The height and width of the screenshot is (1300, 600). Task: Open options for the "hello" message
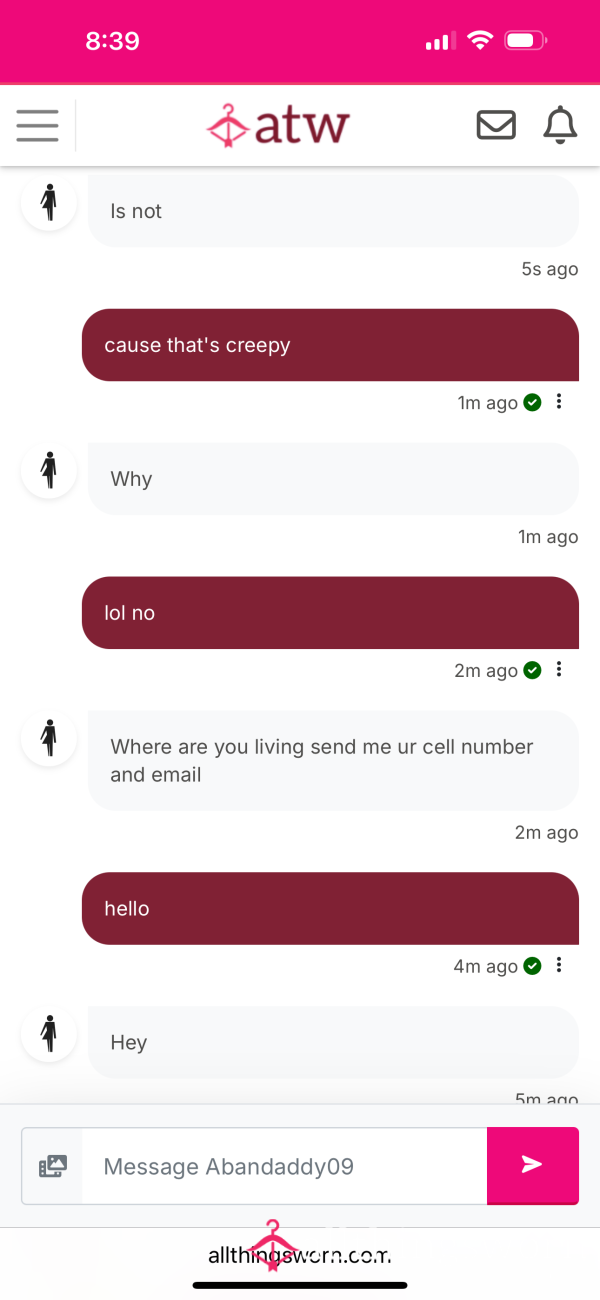tap(559, 965)
